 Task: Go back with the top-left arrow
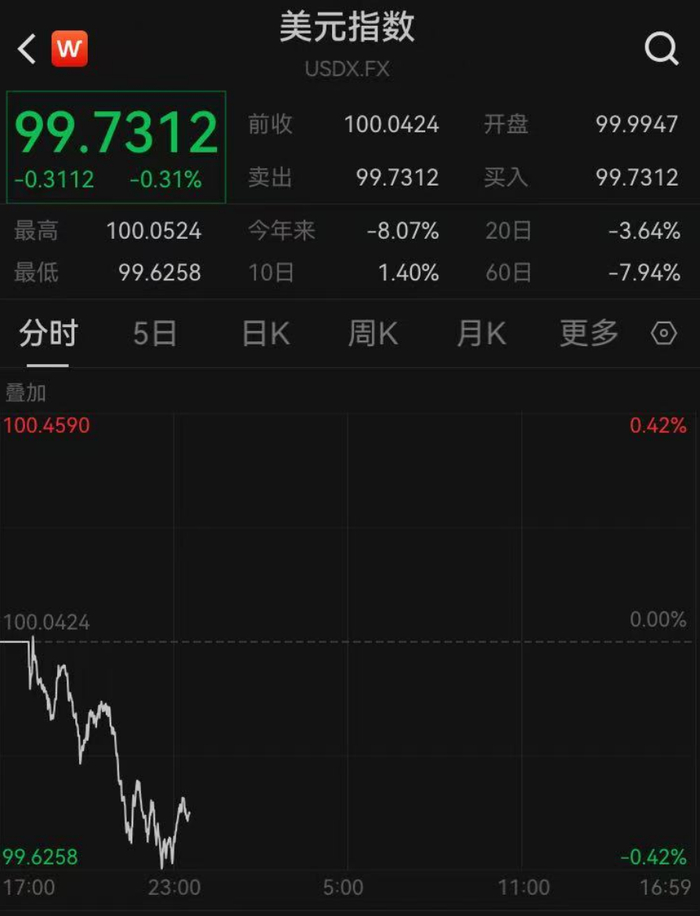(26, 48)
